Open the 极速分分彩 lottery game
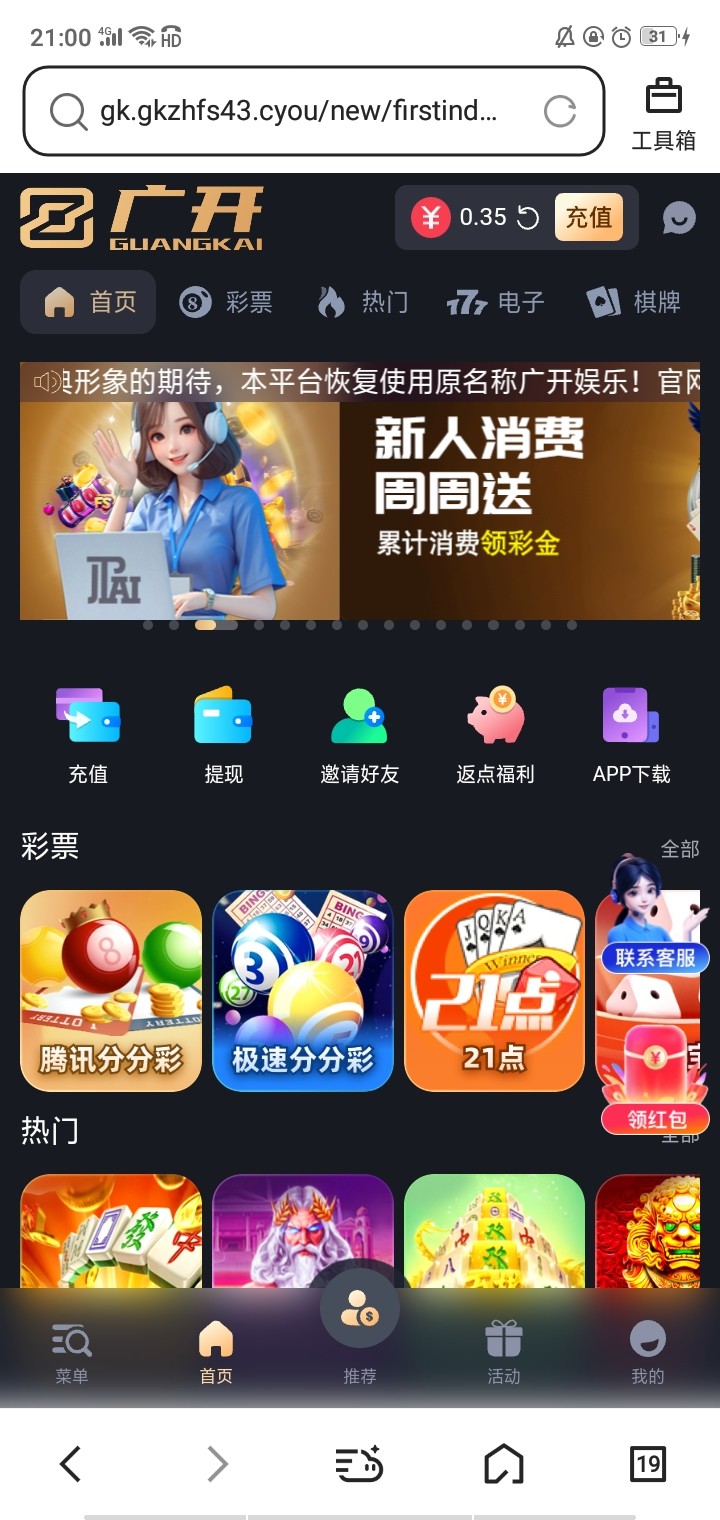This screenshot has height=1520, width=720. click(303, 990)
